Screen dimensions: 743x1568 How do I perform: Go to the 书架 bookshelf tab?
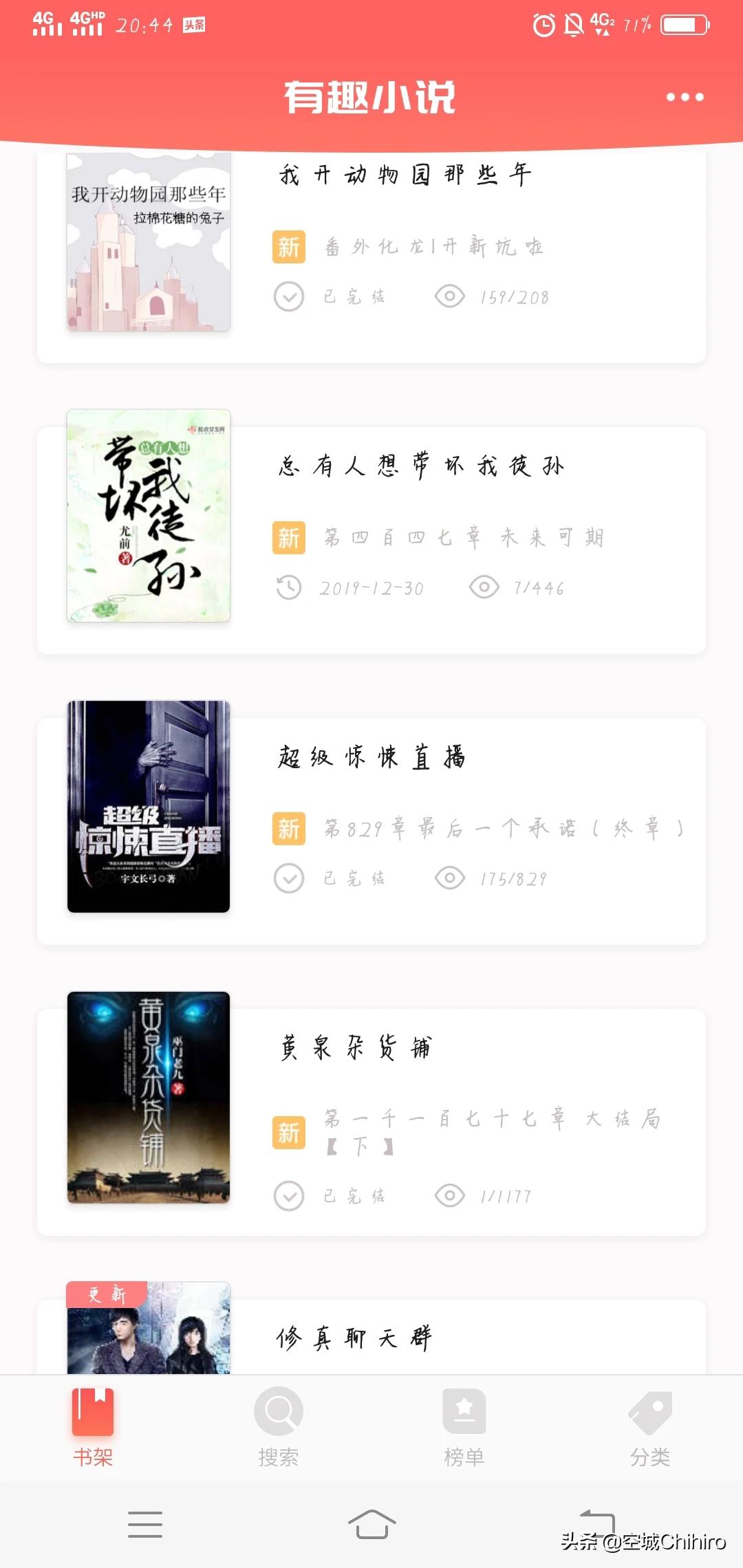point(93,1426)
